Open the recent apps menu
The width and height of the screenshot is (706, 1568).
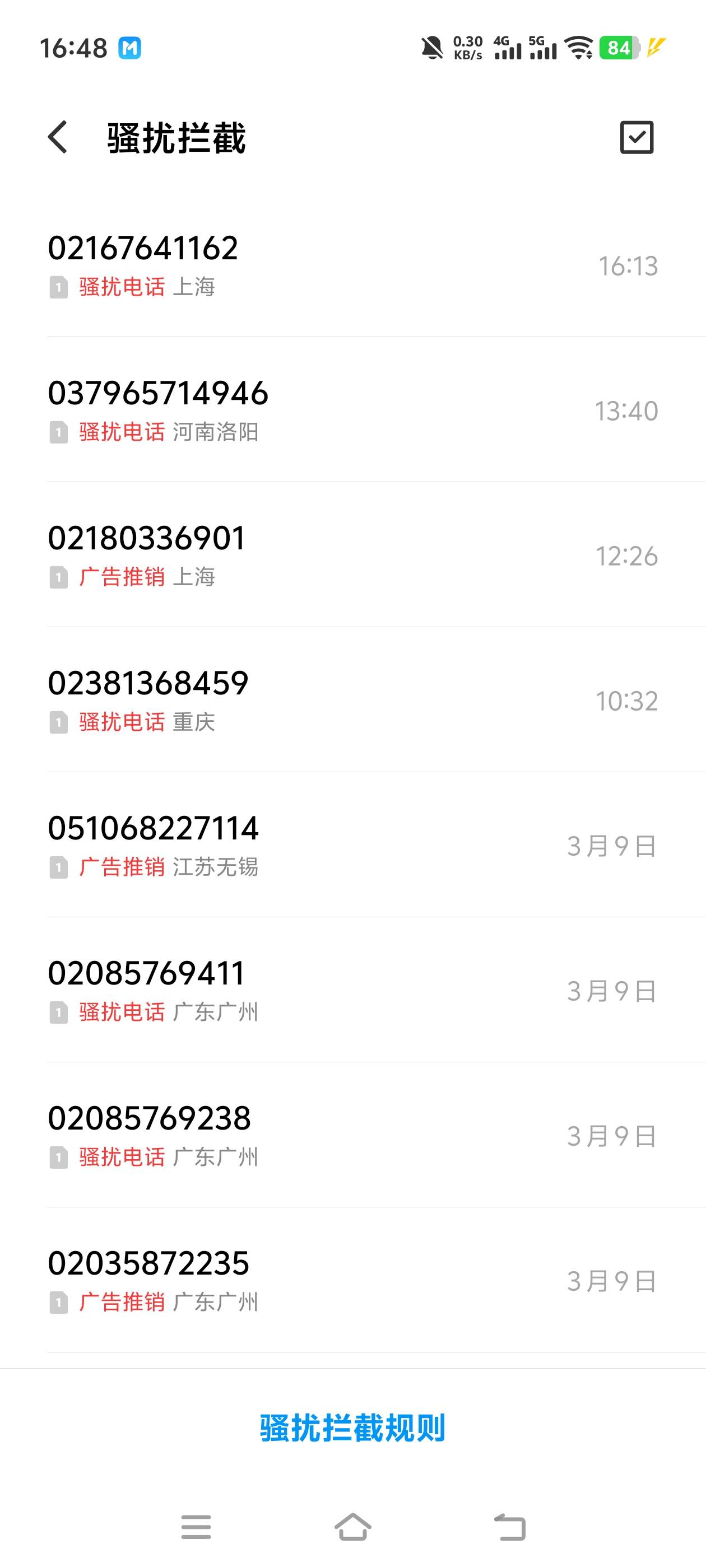[196, 1527]
